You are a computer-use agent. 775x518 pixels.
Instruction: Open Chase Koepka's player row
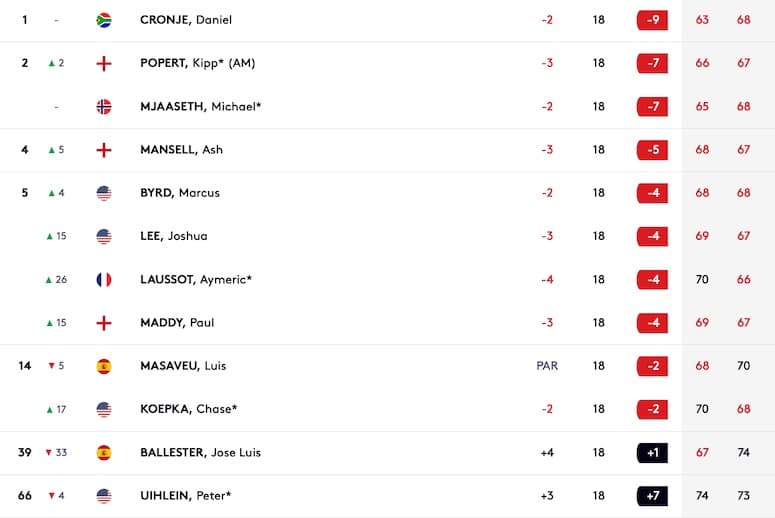[388, 409]
